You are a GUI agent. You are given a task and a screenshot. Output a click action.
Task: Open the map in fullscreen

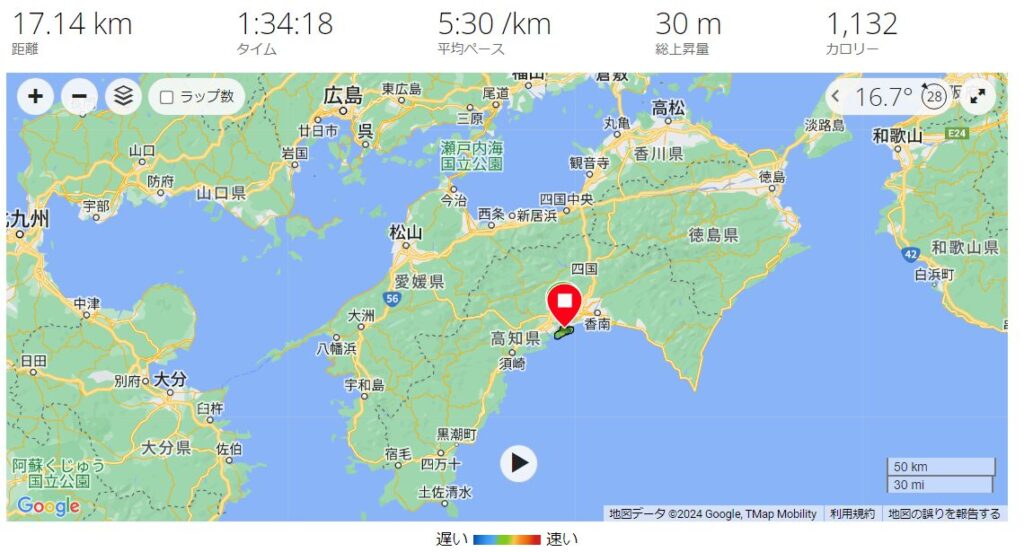(978, 97)
